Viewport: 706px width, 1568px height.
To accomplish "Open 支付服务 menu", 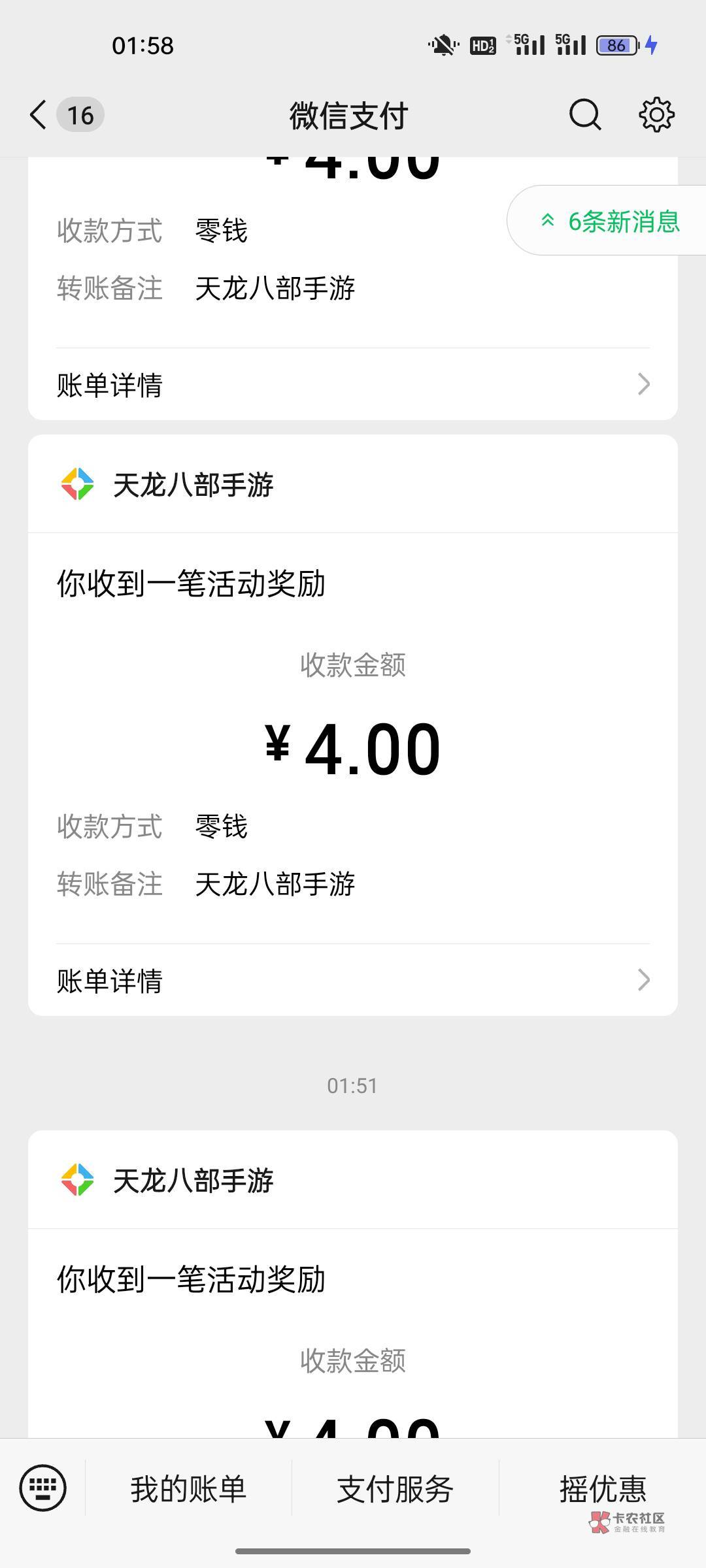I will tap(395, 1490).
